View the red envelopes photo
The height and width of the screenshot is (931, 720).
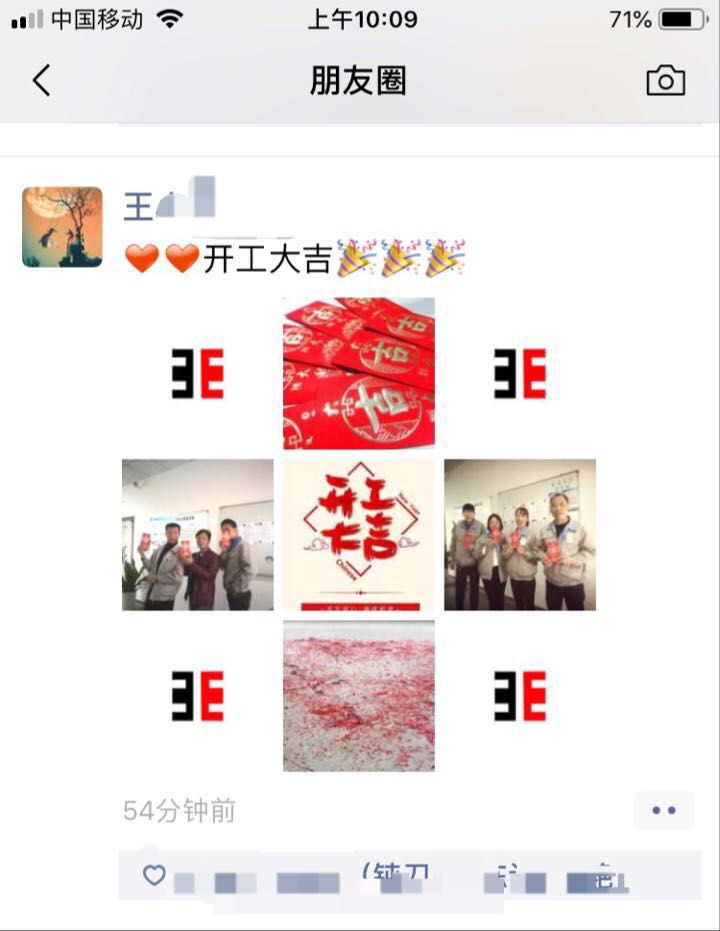click(x=358, y=373)
